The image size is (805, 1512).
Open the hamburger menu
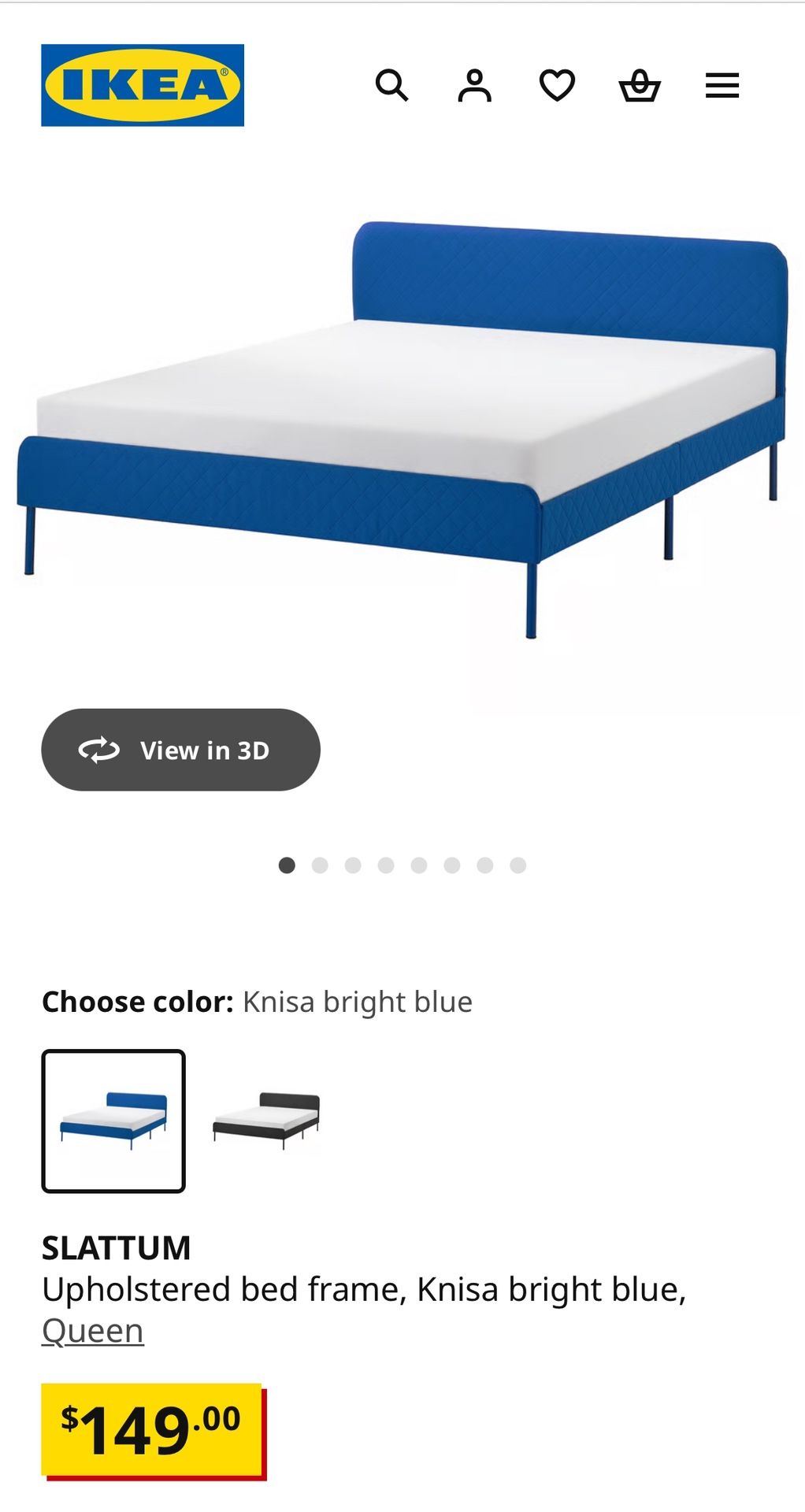tap(722, 85)
